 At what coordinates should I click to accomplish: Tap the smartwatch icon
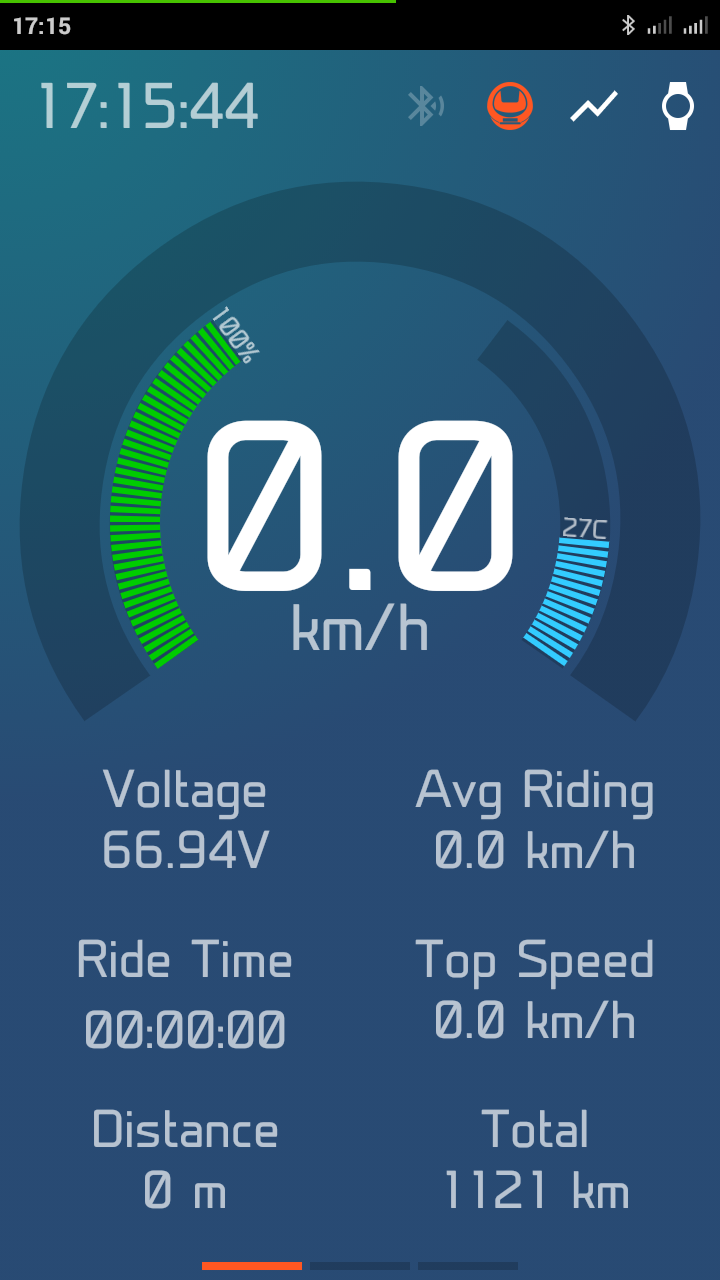[x=678, y=106]
